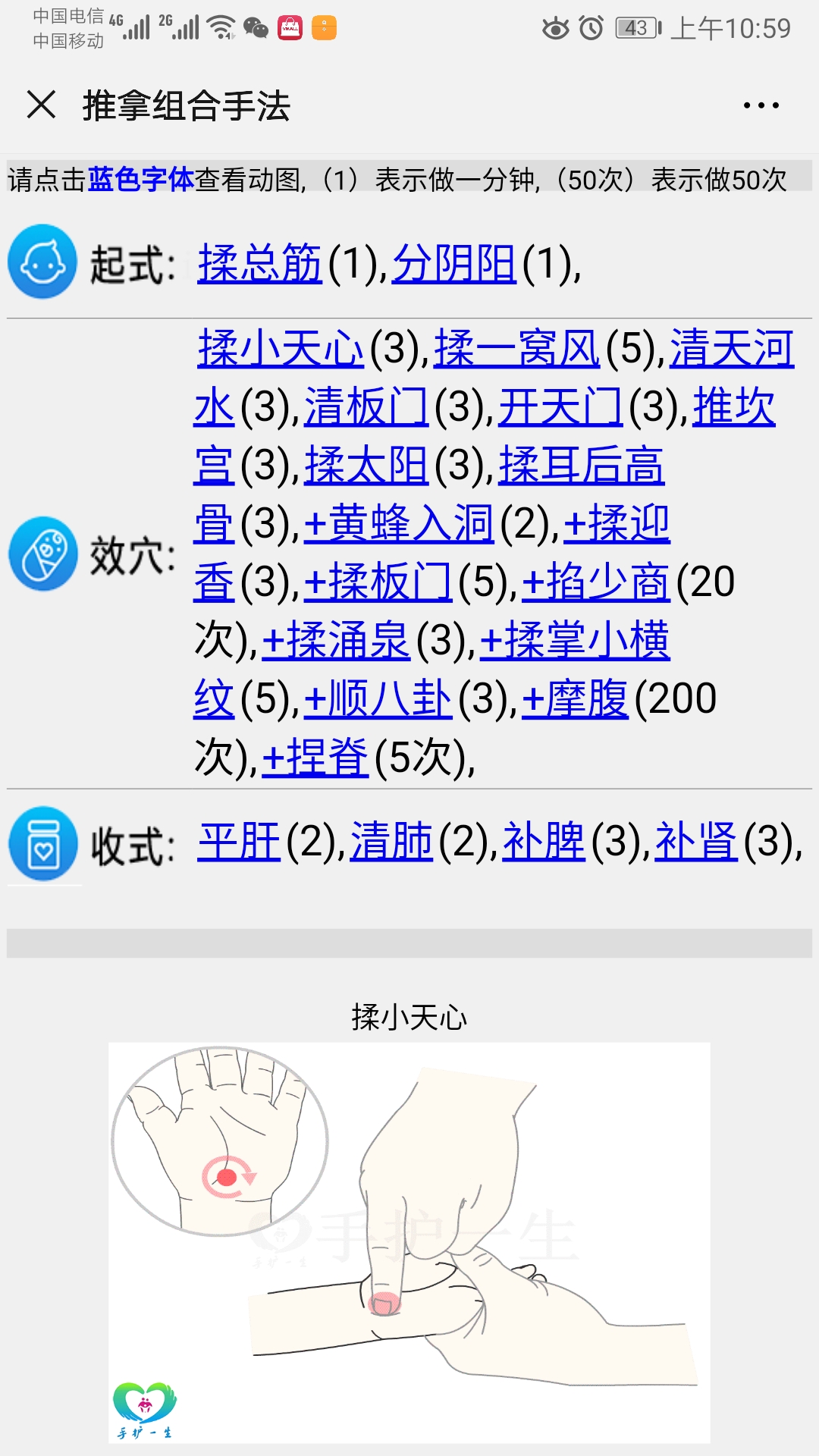Open the +顺八卦 link
The width and height of the screenshot is (819, 1456).
378,699
